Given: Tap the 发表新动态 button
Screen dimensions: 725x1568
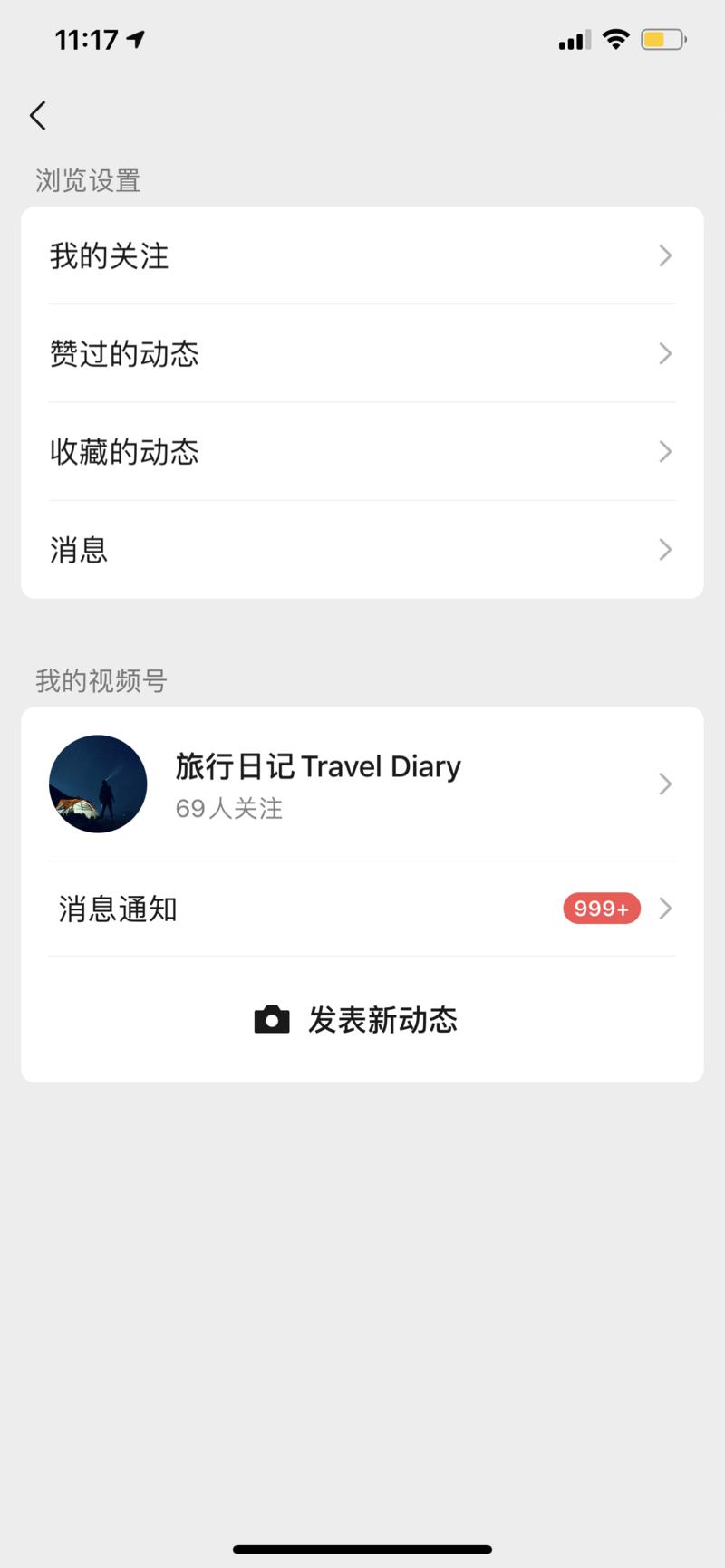Looking at the screenshot, I should [382, 1019].
